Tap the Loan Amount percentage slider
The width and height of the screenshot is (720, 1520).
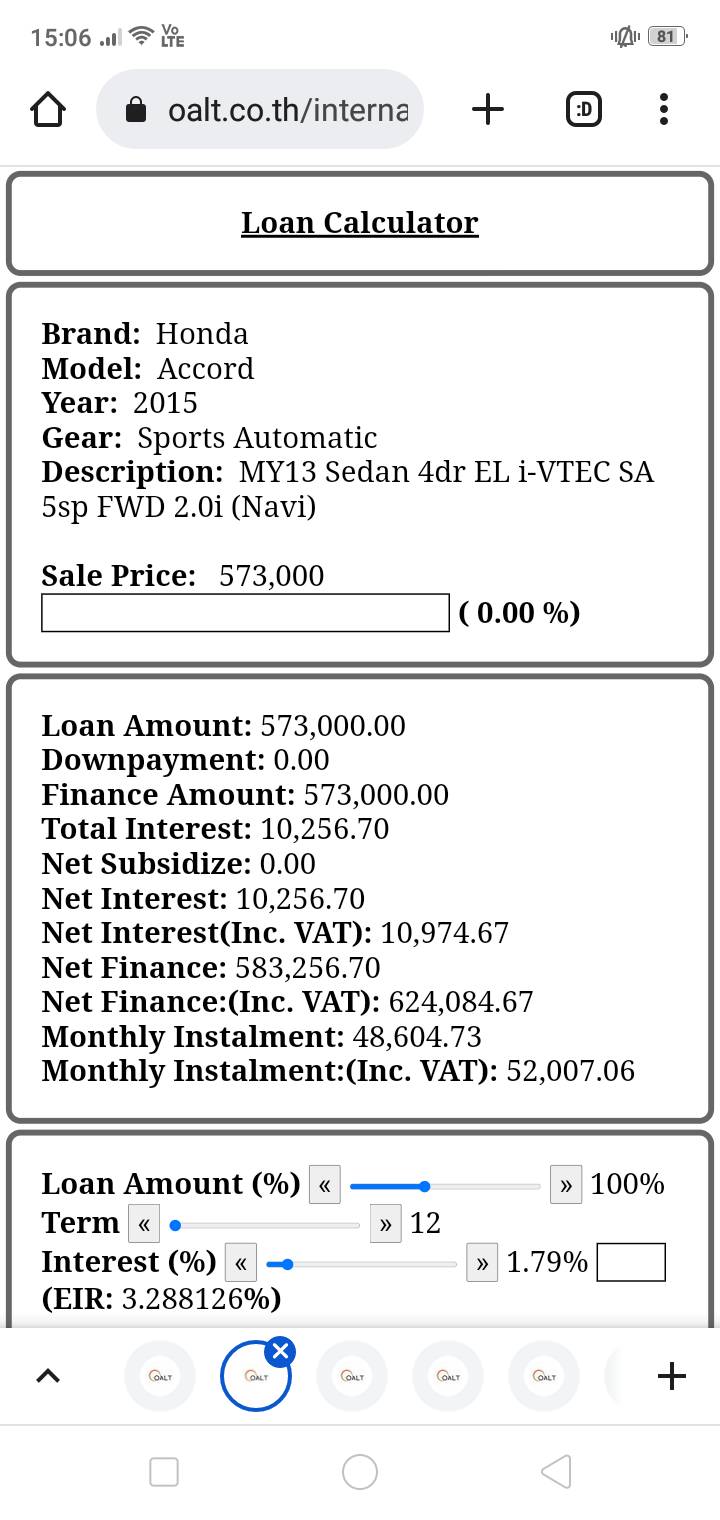click(x=445, y=1186)
